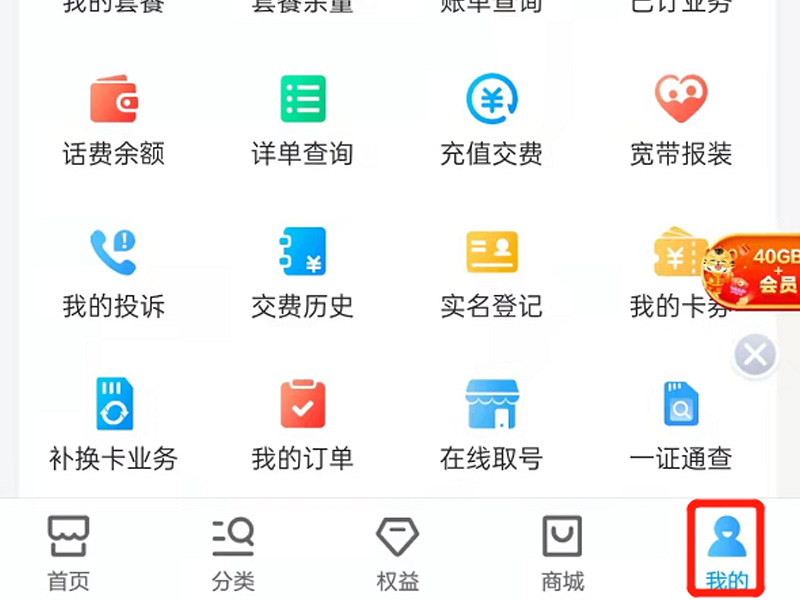Screen dimensions: 800x600
Task: Open 一证通查 ID lookup
Action: [680, 425]
